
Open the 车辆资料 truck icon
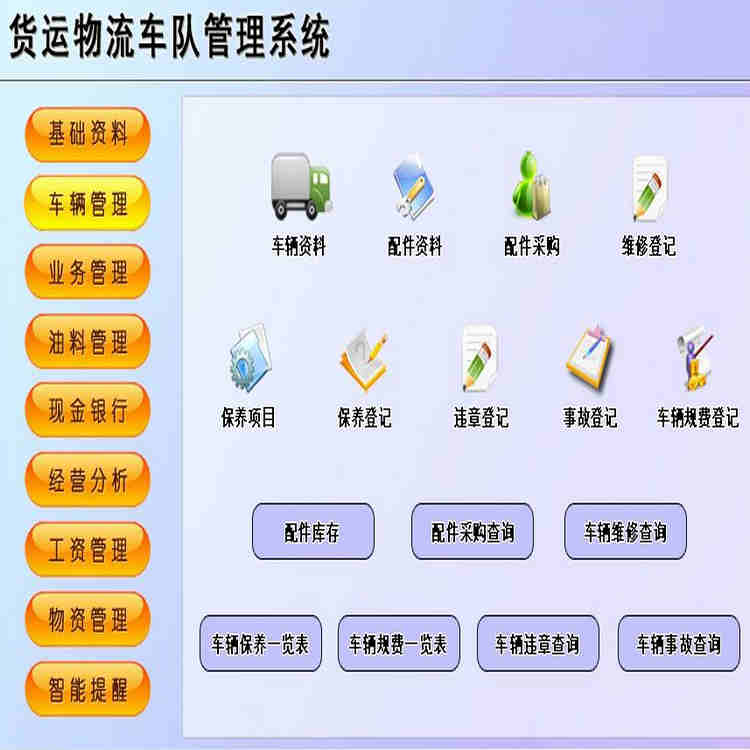pyautogui.click(x=299, y=188)
